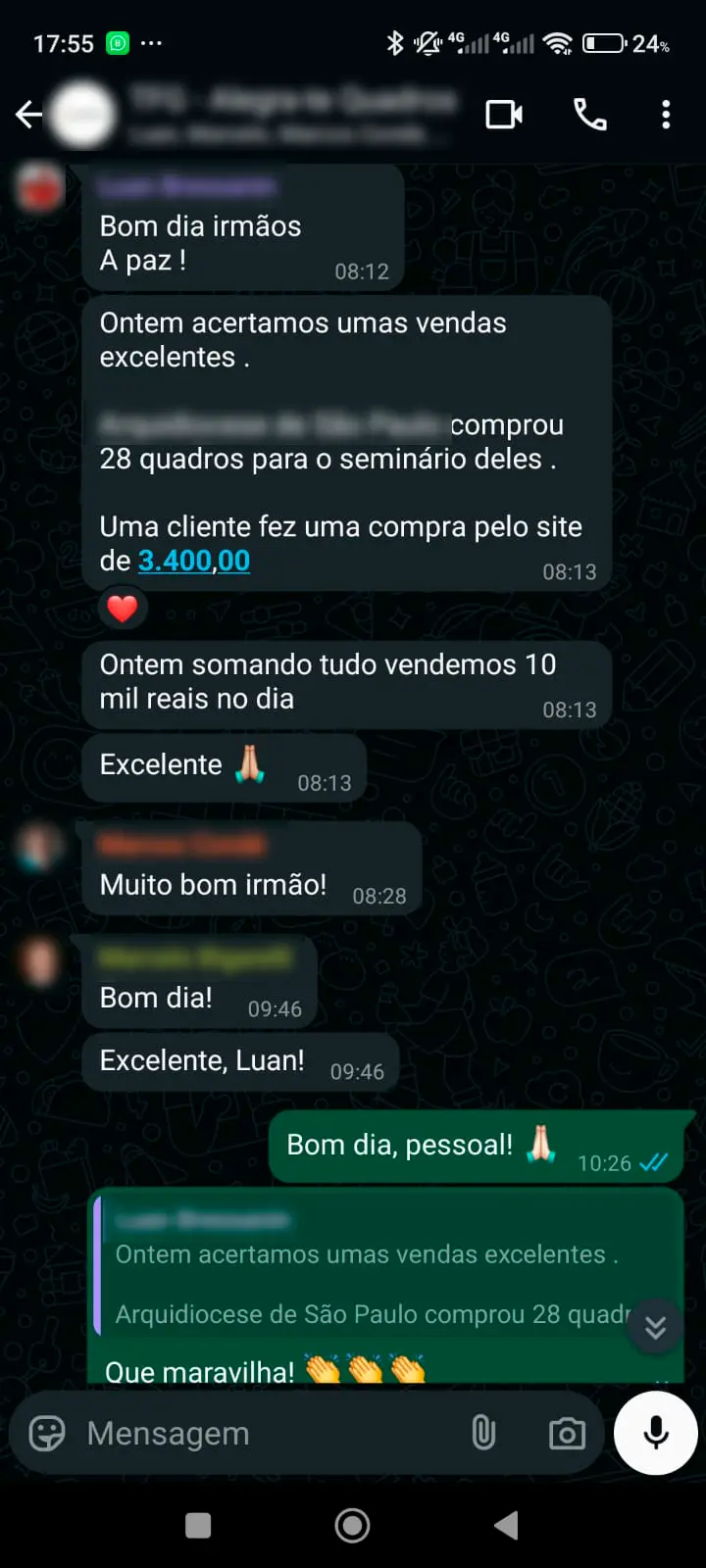Viewport: 706px width, 1568px height.
Task: View the battery indicator at 24%
Action: pos(606,43)
